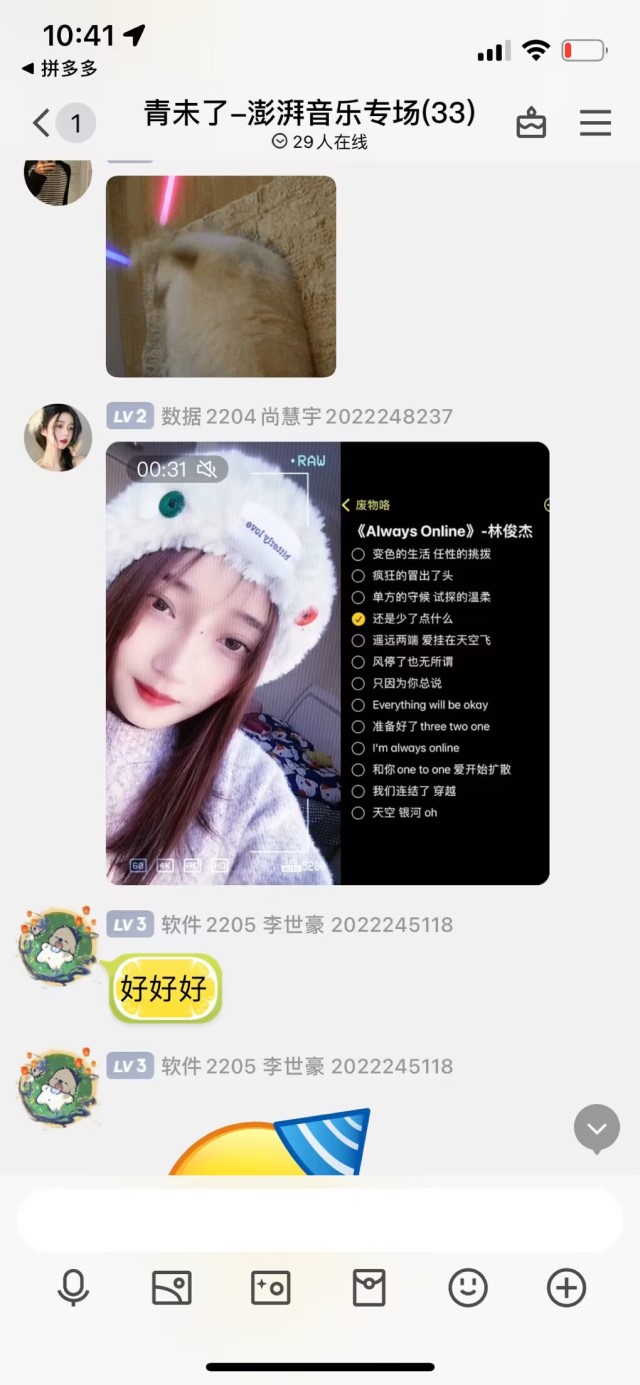The image size is (640, 1385).
Task: View 尚慧宇's profile avatar
Action: point(58,437)
